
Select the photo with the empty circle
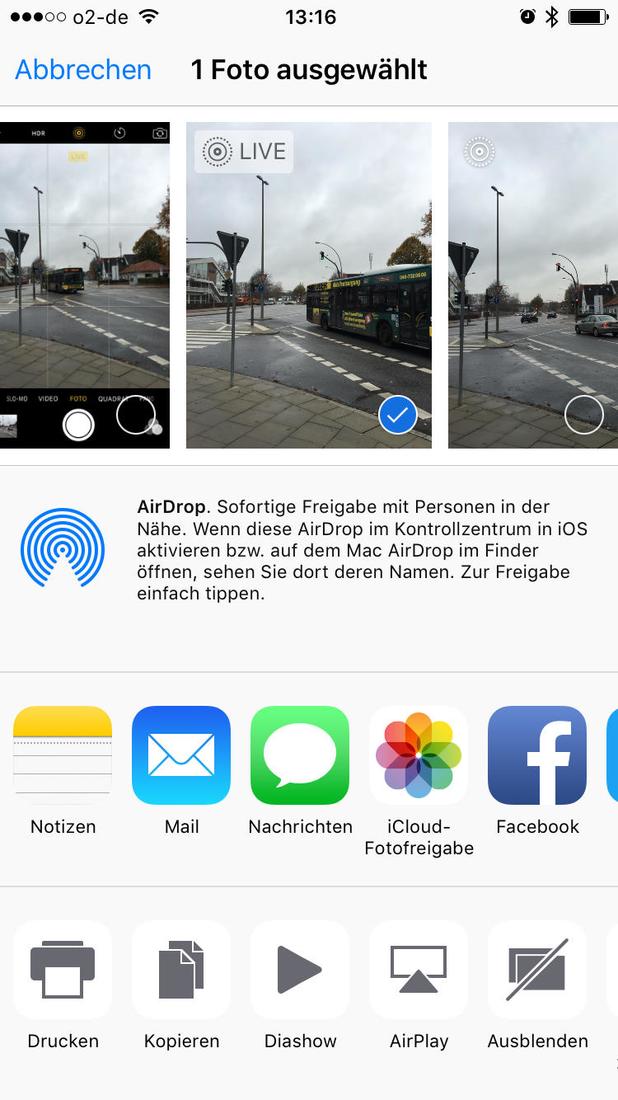(x=584, y=415)
